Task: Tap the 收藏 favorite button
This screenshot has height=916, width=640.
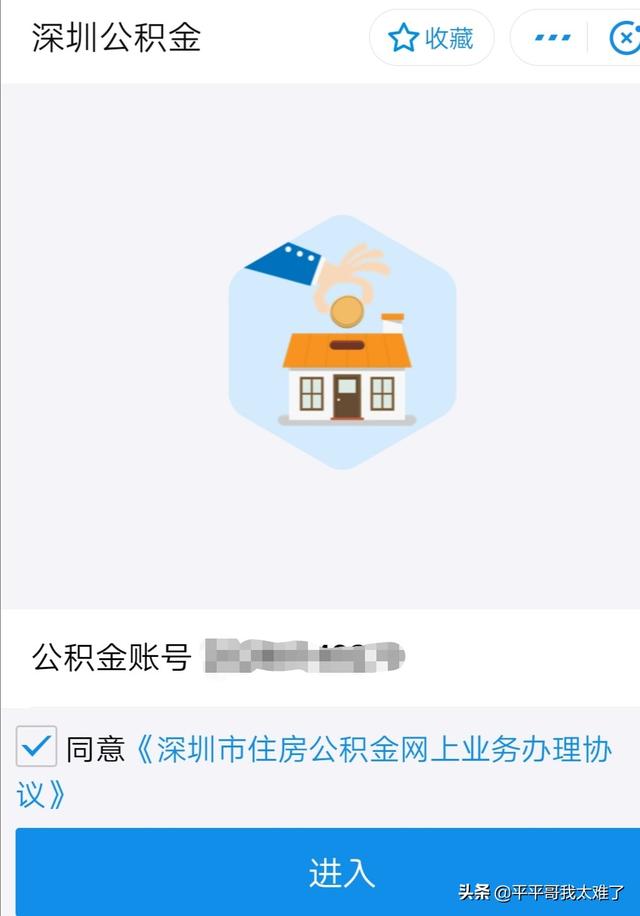Action: pyautogui.click(x=431, y=38)
